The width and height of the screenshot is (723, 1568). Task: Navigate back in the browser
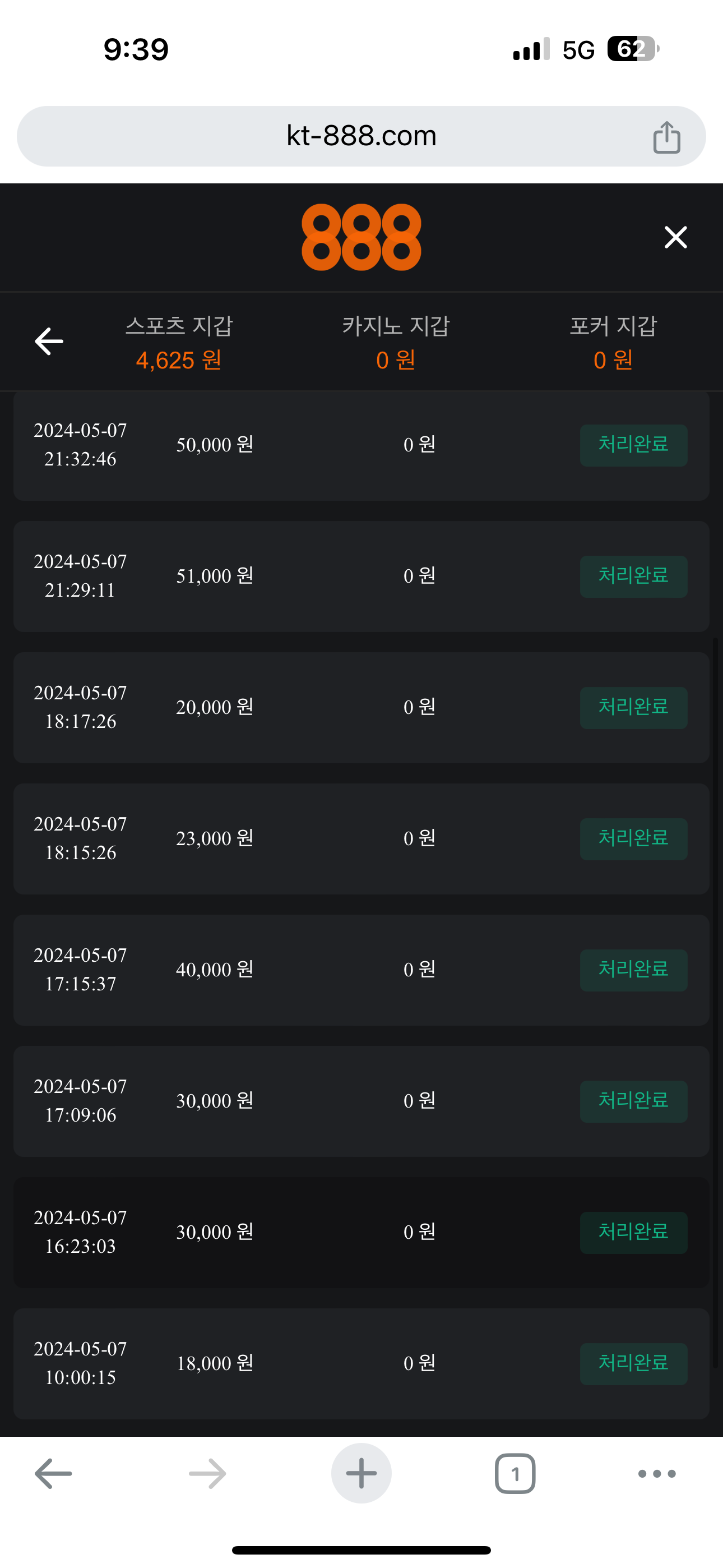pyautogui.click(x=54, y=1474)
